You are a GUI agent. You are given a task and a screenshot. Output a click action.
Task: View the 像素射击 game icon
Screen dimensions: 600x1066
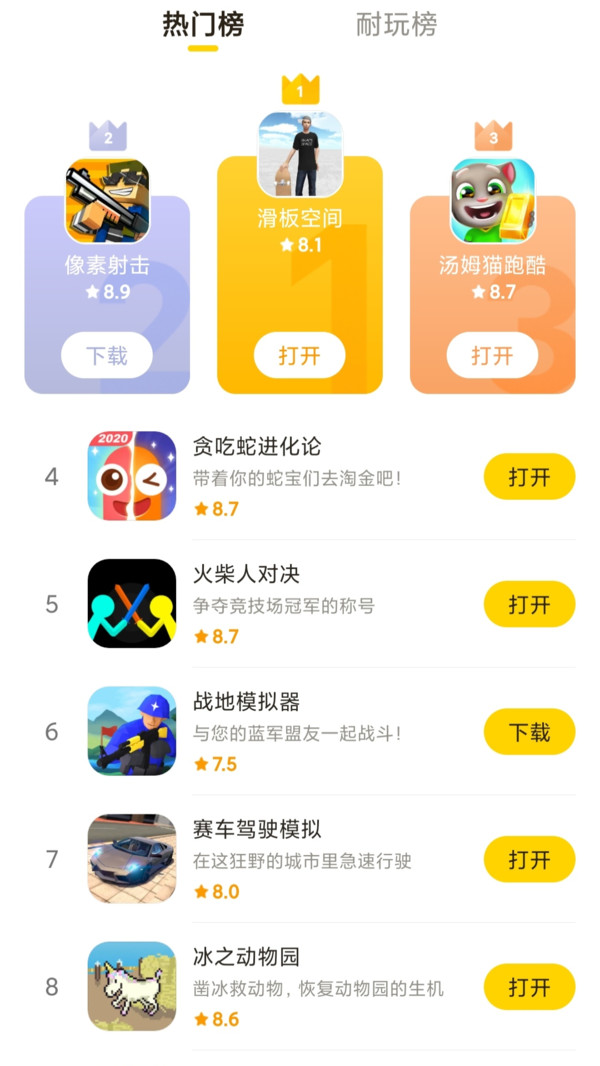click(x=107, y=201)
